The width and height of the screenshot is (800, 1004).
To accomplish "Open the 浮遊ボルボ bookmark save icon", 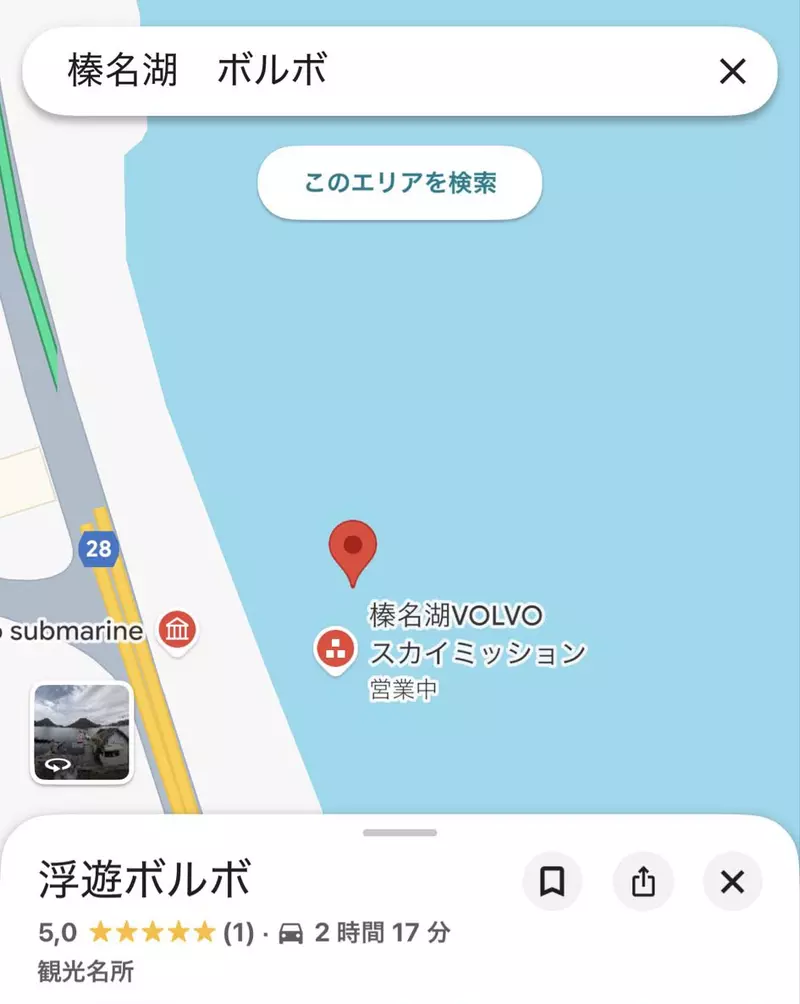I will point(553,883).
